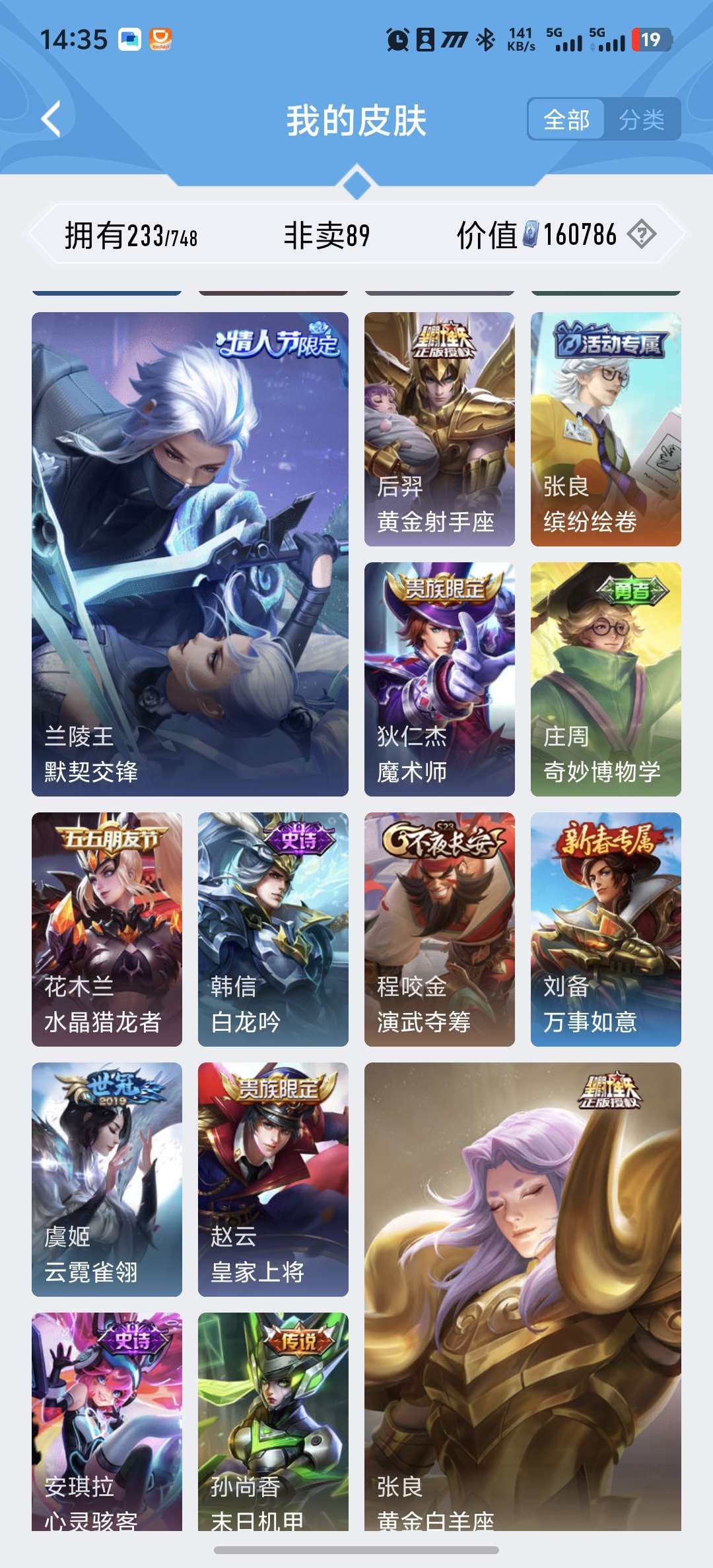Image resolution: width=713 pixels, height=1568 pixels.
Task: View 孙尚香 末日机甲 skin
Action: pyautogui.click(x=273, y=1419)
